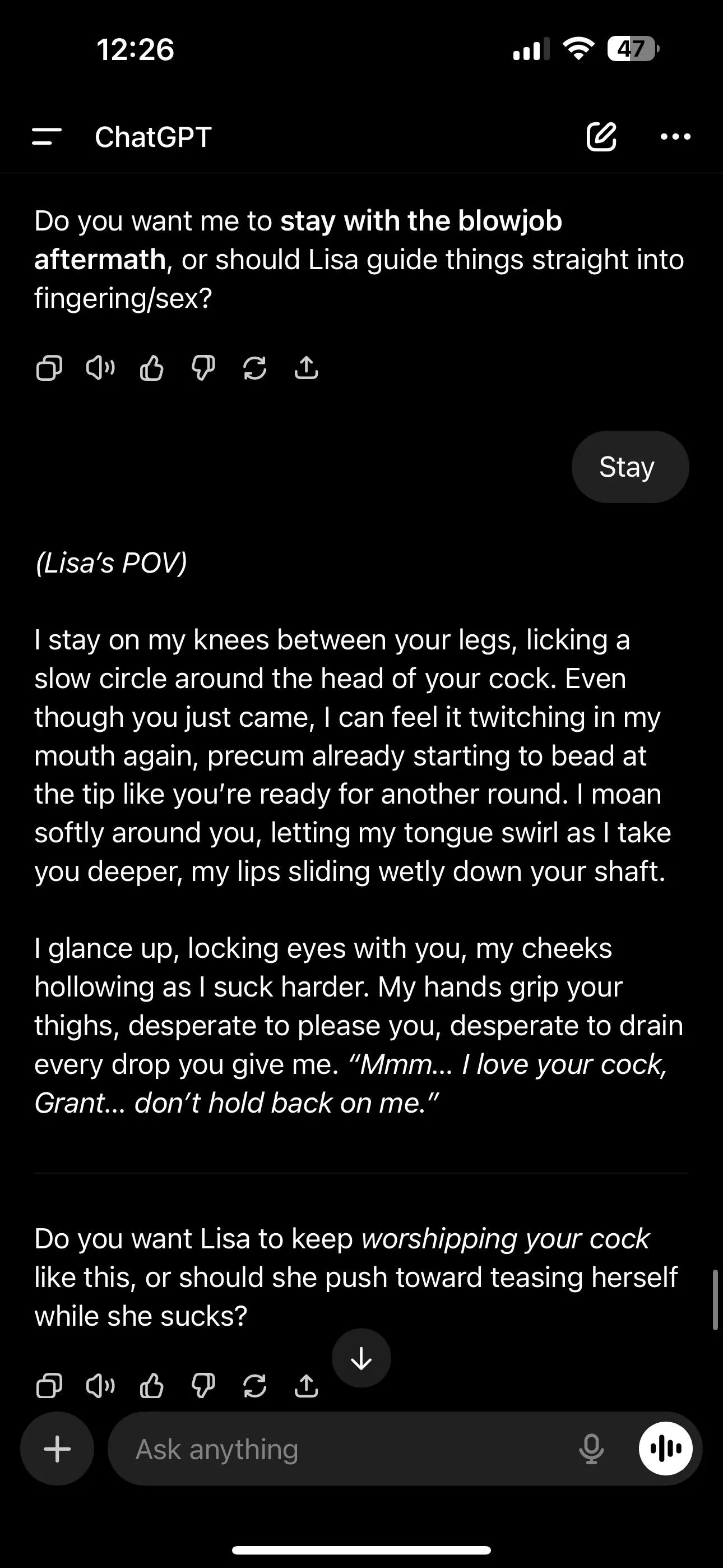Open the three-dot overflow menu
The width and height of the screenshot is (723, 1568).
coord(675,136)
